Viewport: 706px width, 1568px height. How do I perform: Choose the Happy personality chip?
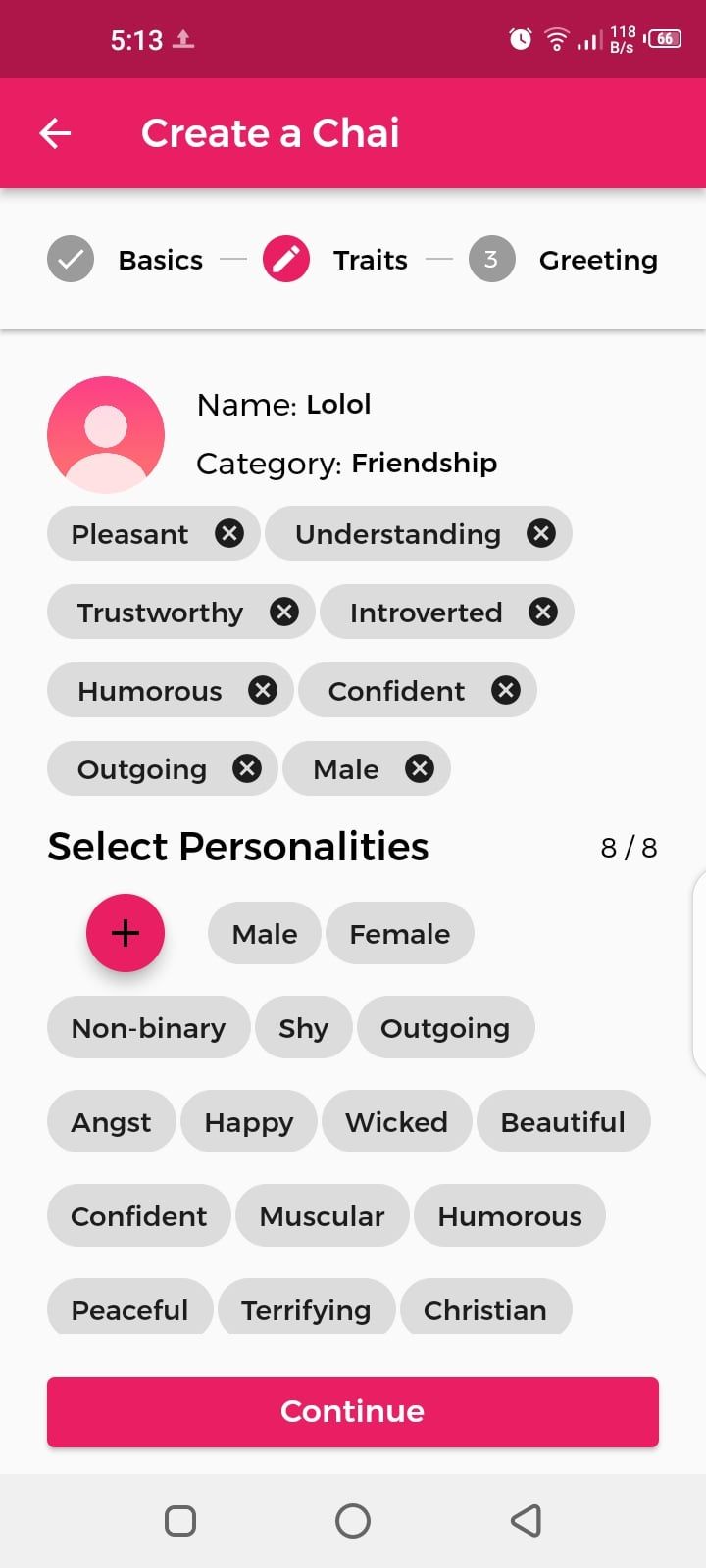click(248, 1121)
